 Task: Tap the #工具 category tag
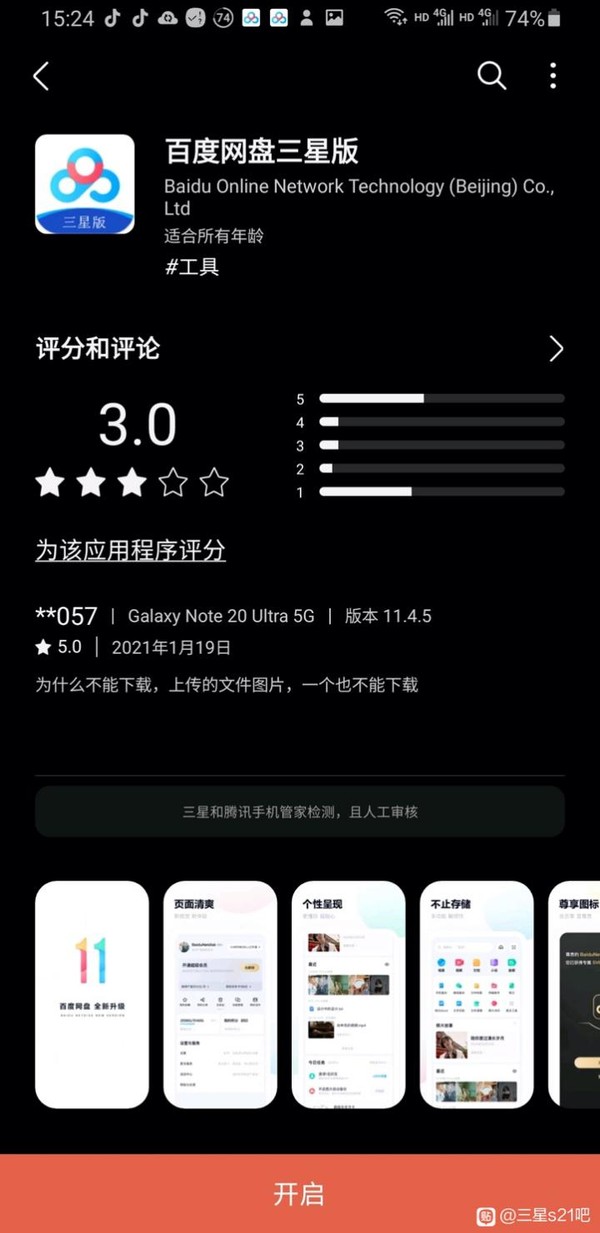point(191,266)
